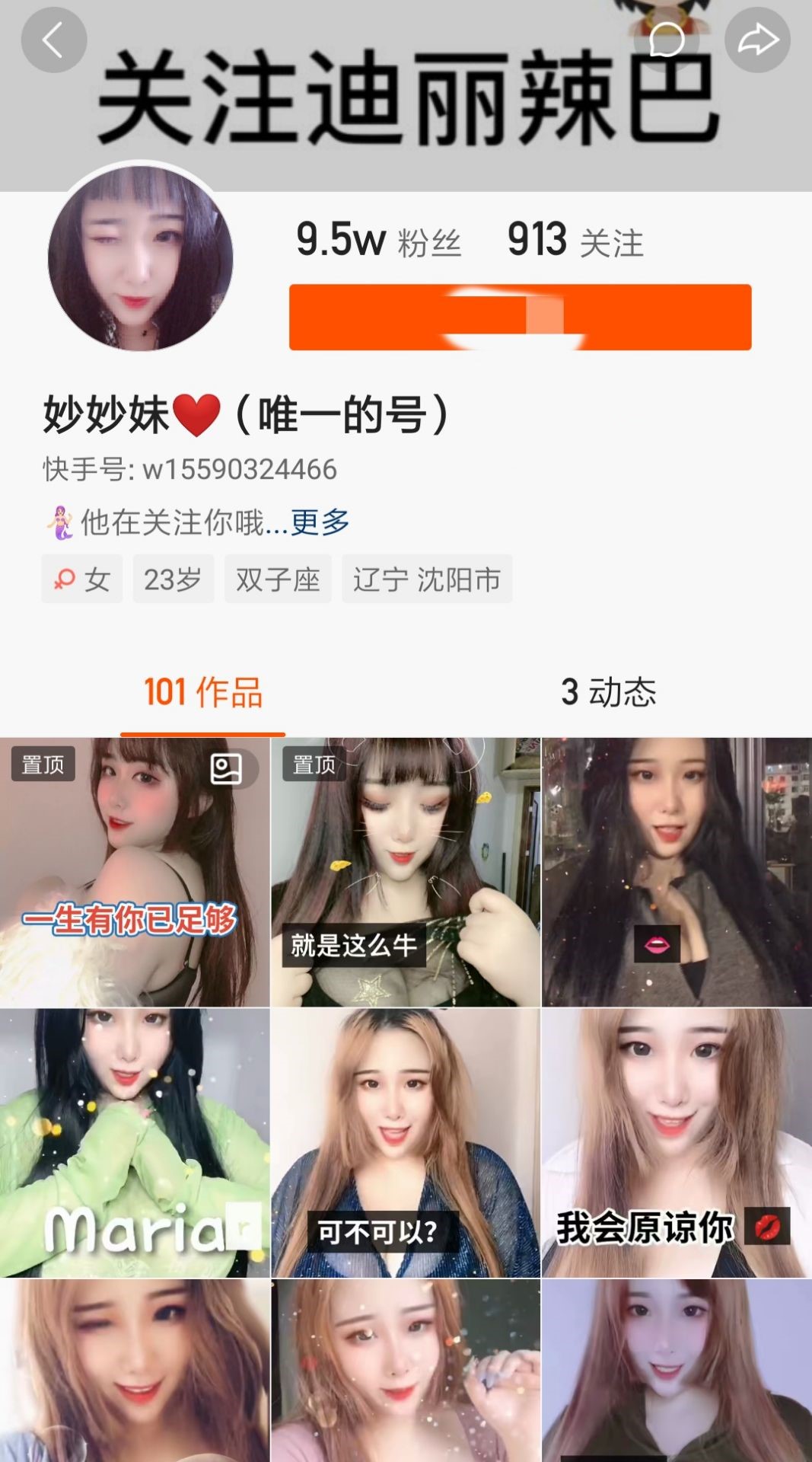Tap the orange follow button
812x1462 pixels.
pyautogui.click(x=520, y=318)
